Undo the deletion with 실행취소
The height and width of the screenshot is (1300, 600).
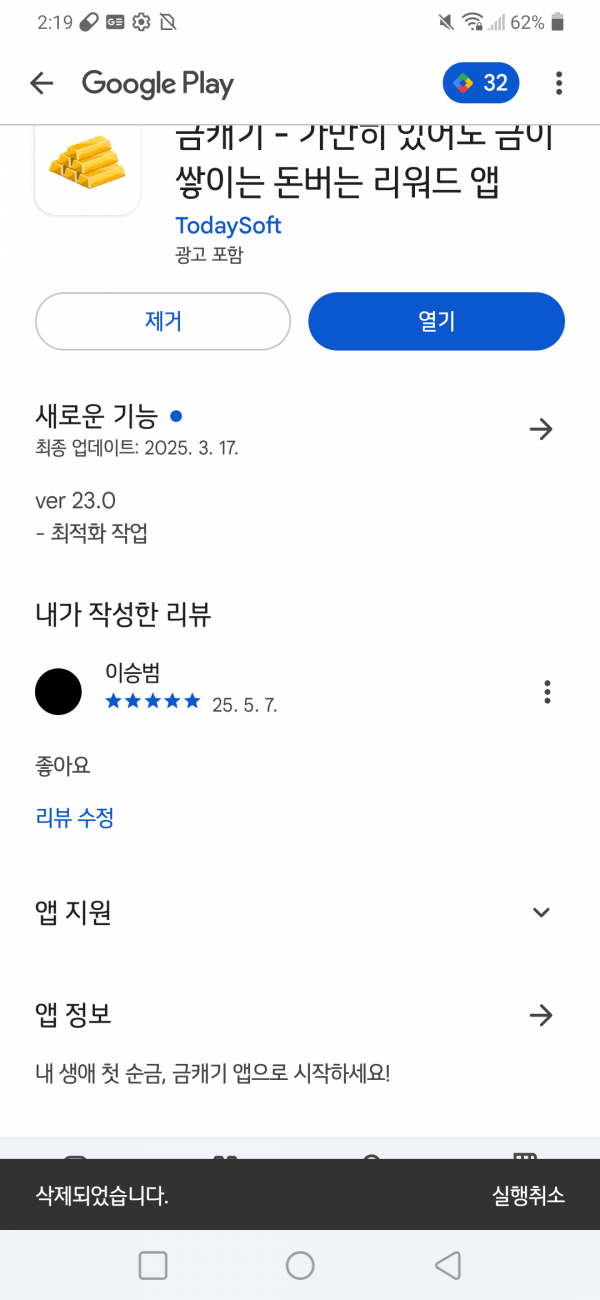pos(528,1195)
